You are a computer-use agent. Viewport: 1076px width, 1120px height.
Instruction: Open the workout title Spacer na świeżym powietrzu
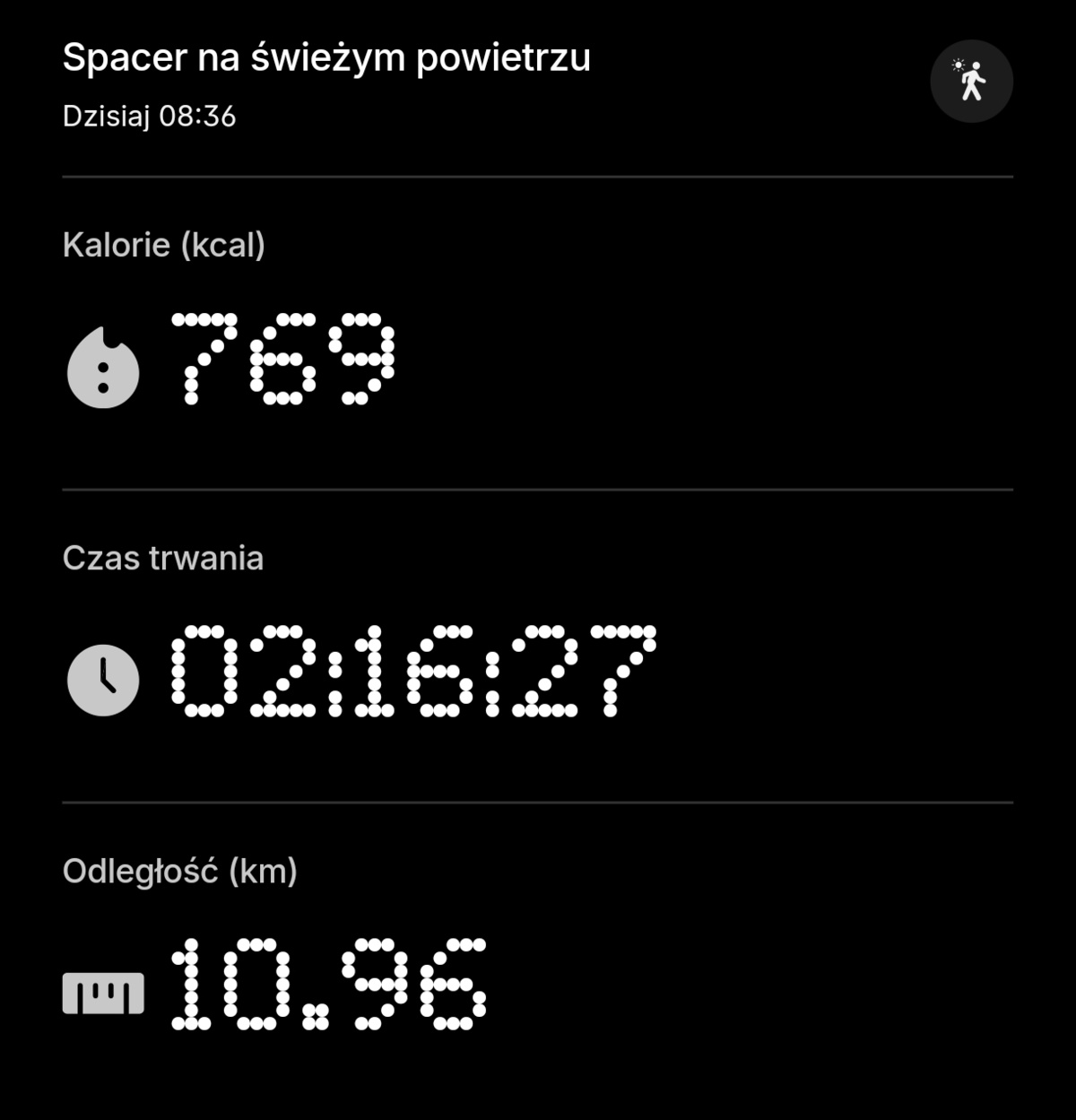[x=327, y=57]
